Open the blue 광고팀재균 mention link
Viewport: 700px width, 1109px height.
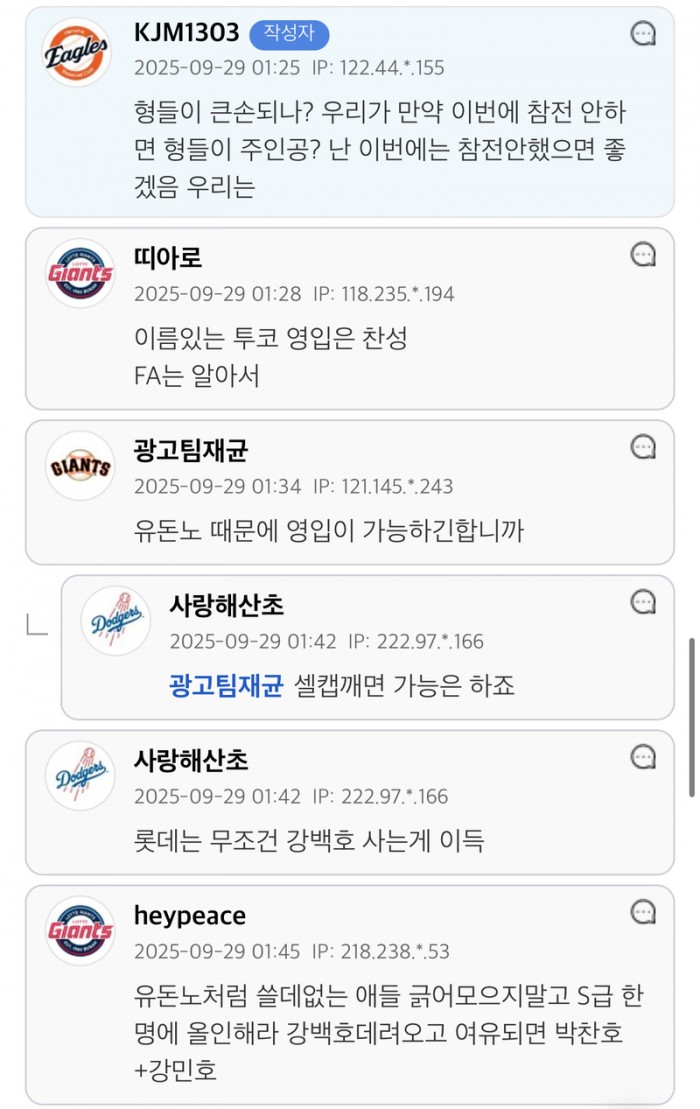tap(227, 686)
